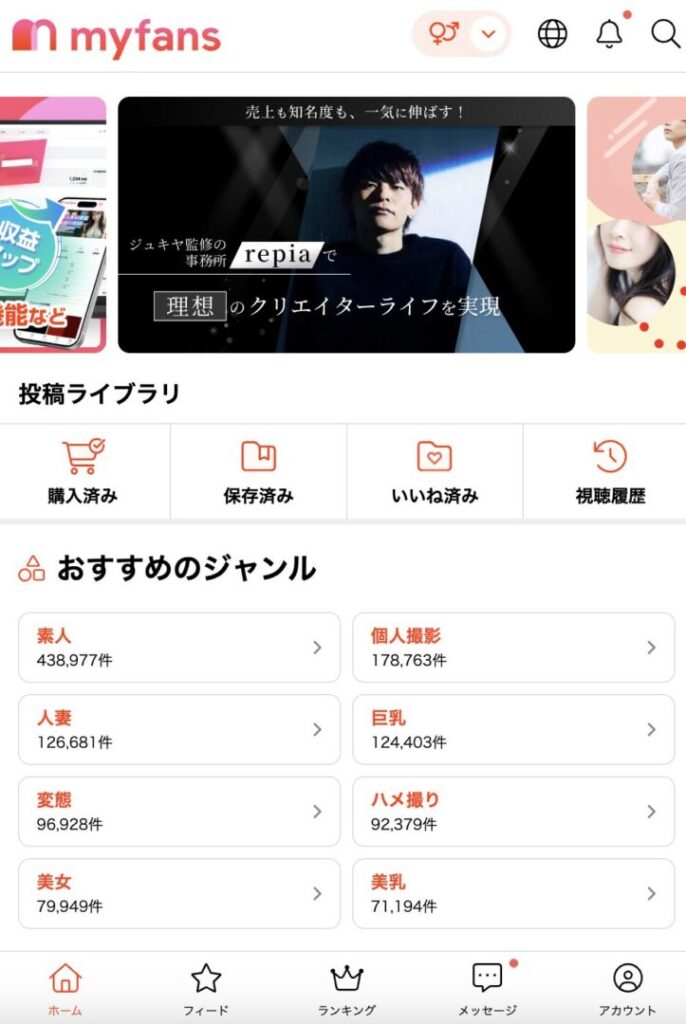Switch to the アカウント tab
This screenshot has width=686, height=1024.
pos(627,988)
